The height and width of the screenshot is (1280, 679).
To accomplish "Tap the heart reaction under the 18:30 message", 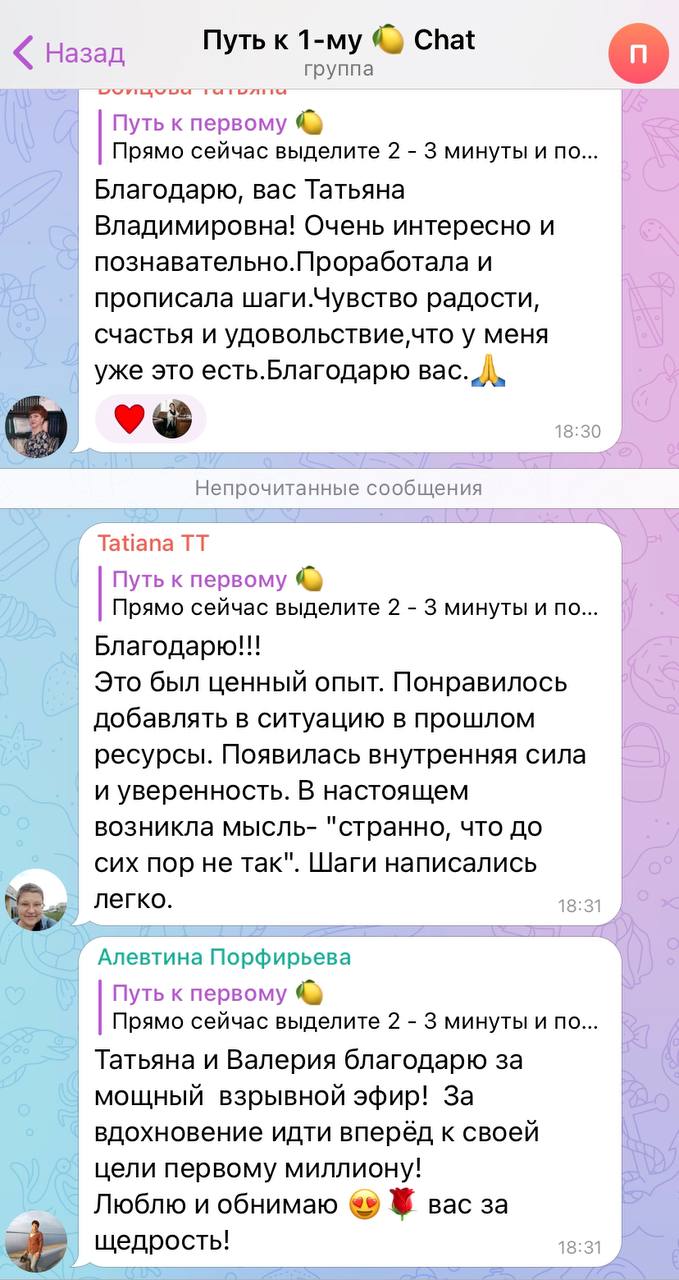I will click(x=129, y=418).
